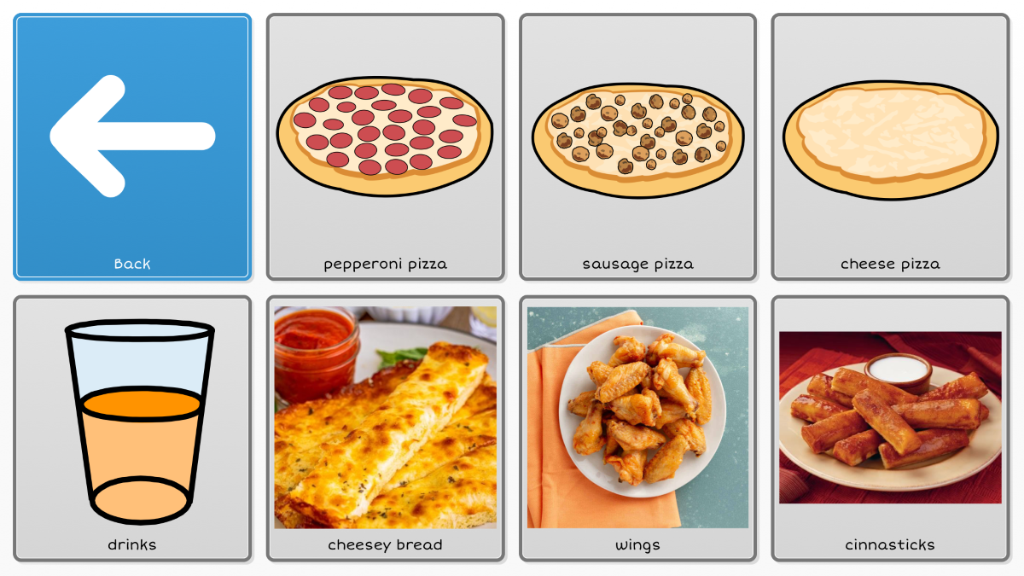
Task: Tap the cheesey bread tile
Action: 385,428
